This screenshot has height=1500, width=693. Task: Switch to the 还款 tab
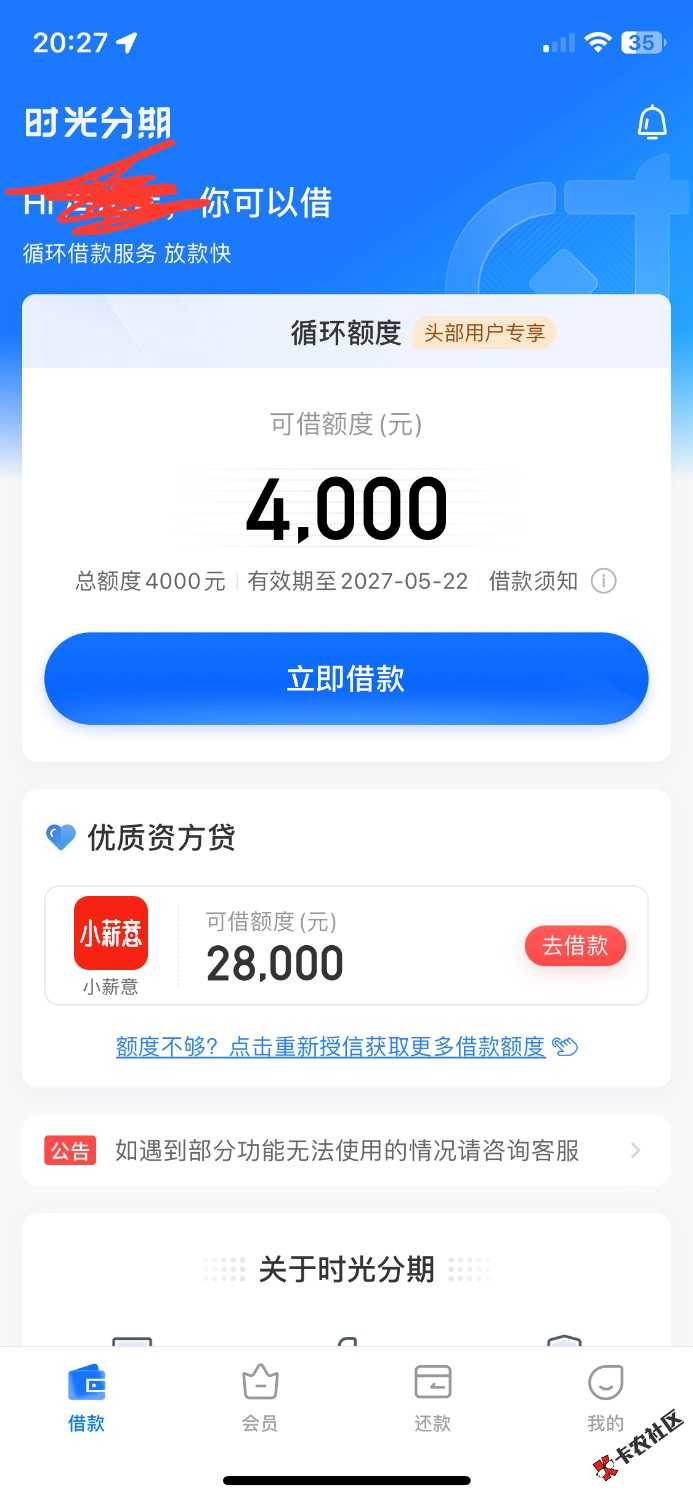click(433, 1398)
